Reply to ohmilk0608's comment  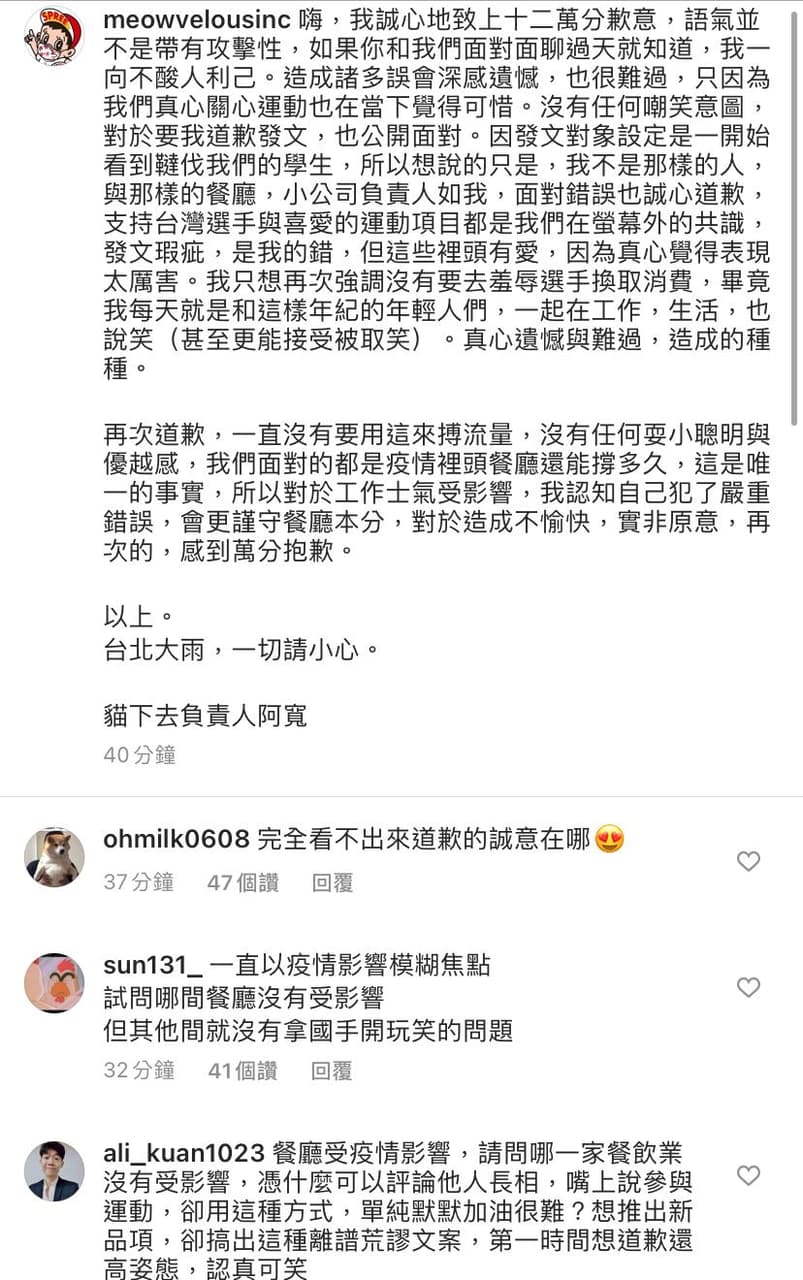[331, 883]
